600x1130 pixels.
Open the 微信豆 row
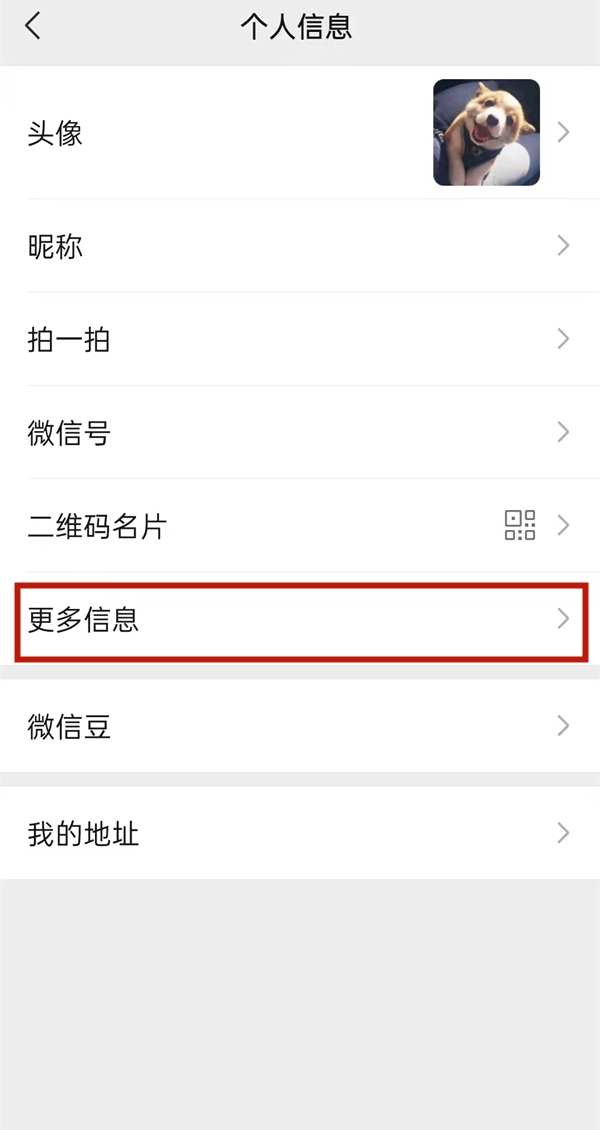pyautogui.click(x=300, y=726)
